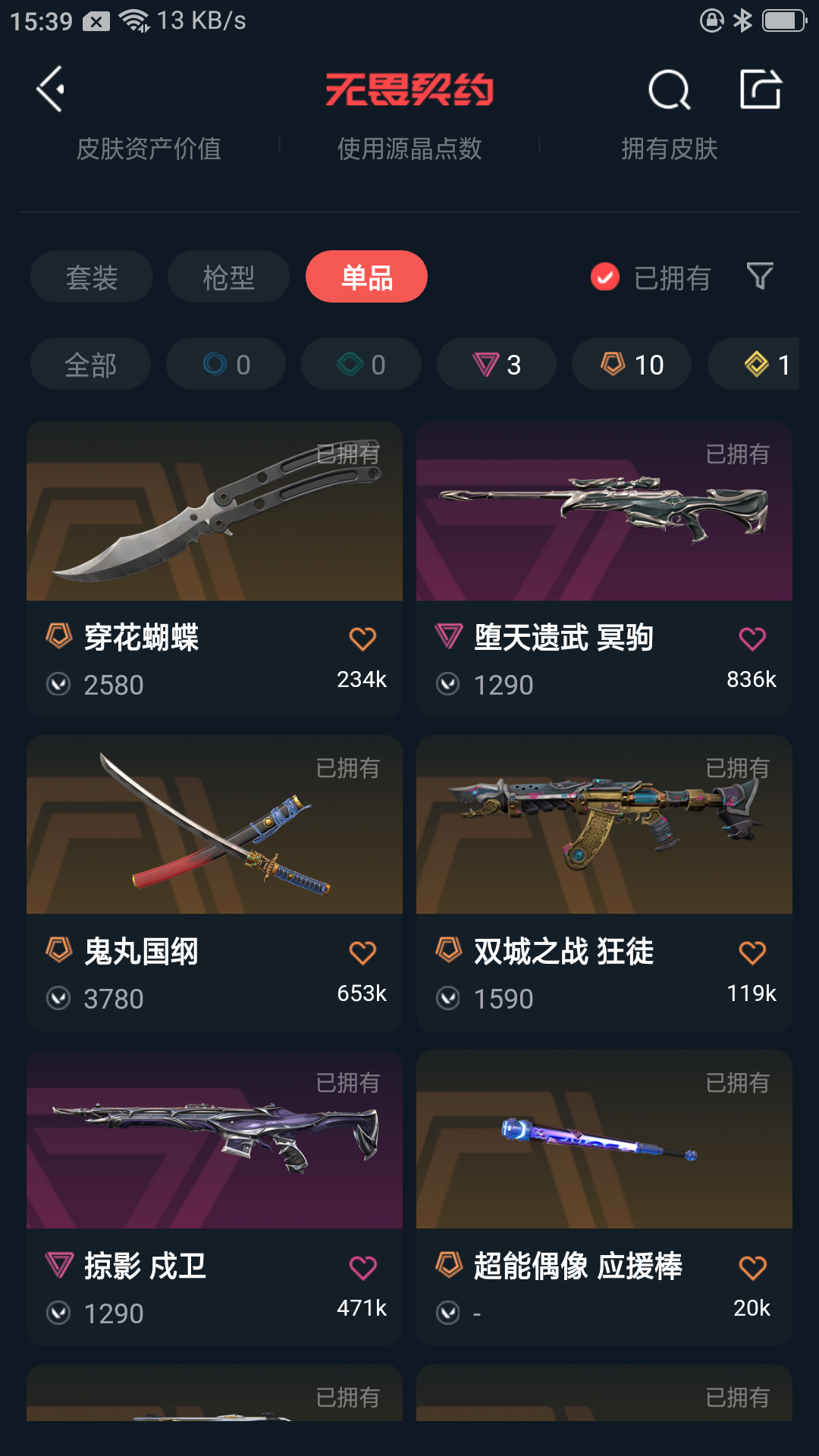Tap the share icon at top right
Viewport: 819px width, 1456px height.
pyautogui.click(x=761, y=89)
